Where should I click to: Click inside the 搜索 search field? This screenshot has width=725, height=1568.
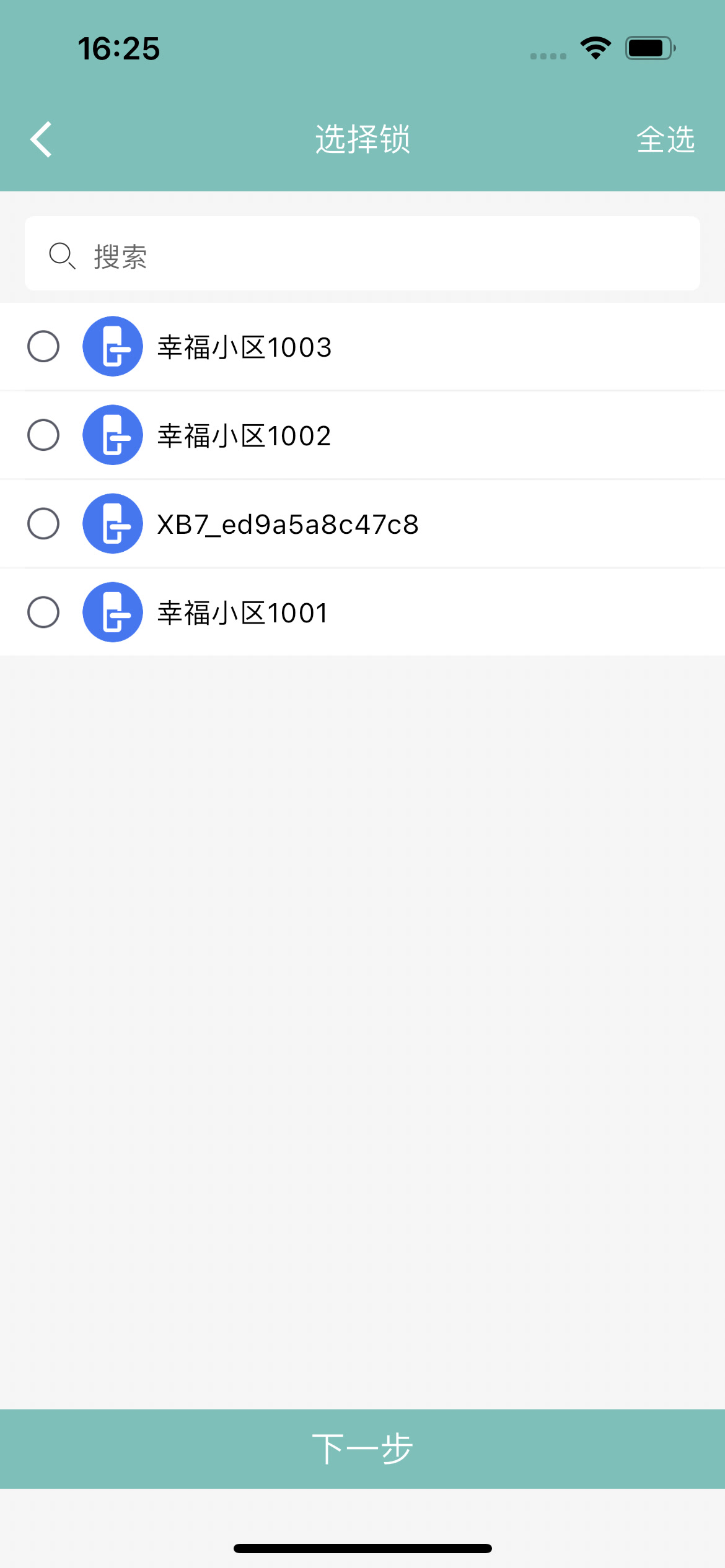tap(362, 253)
